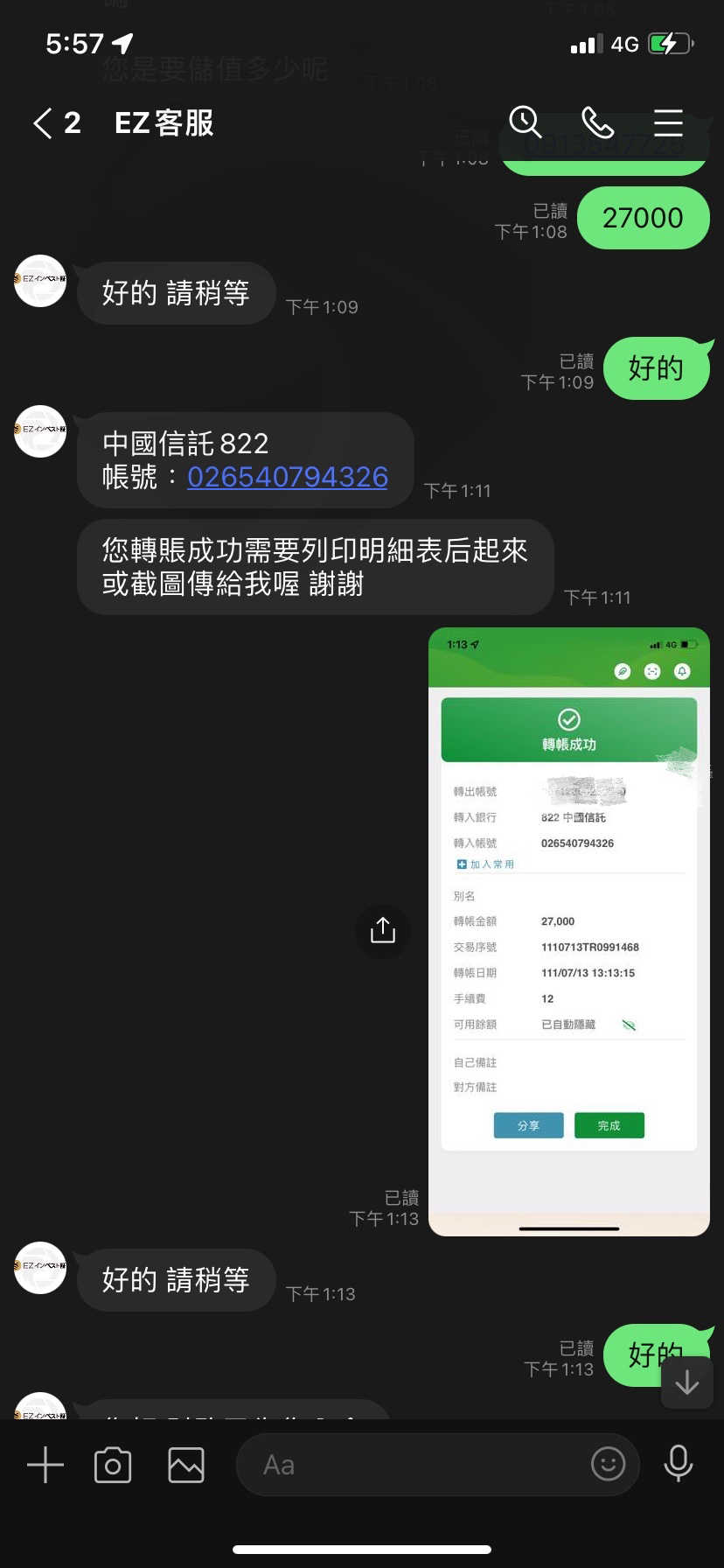
Task: Pick an image from the gallery
Action: coord(186,1465)
